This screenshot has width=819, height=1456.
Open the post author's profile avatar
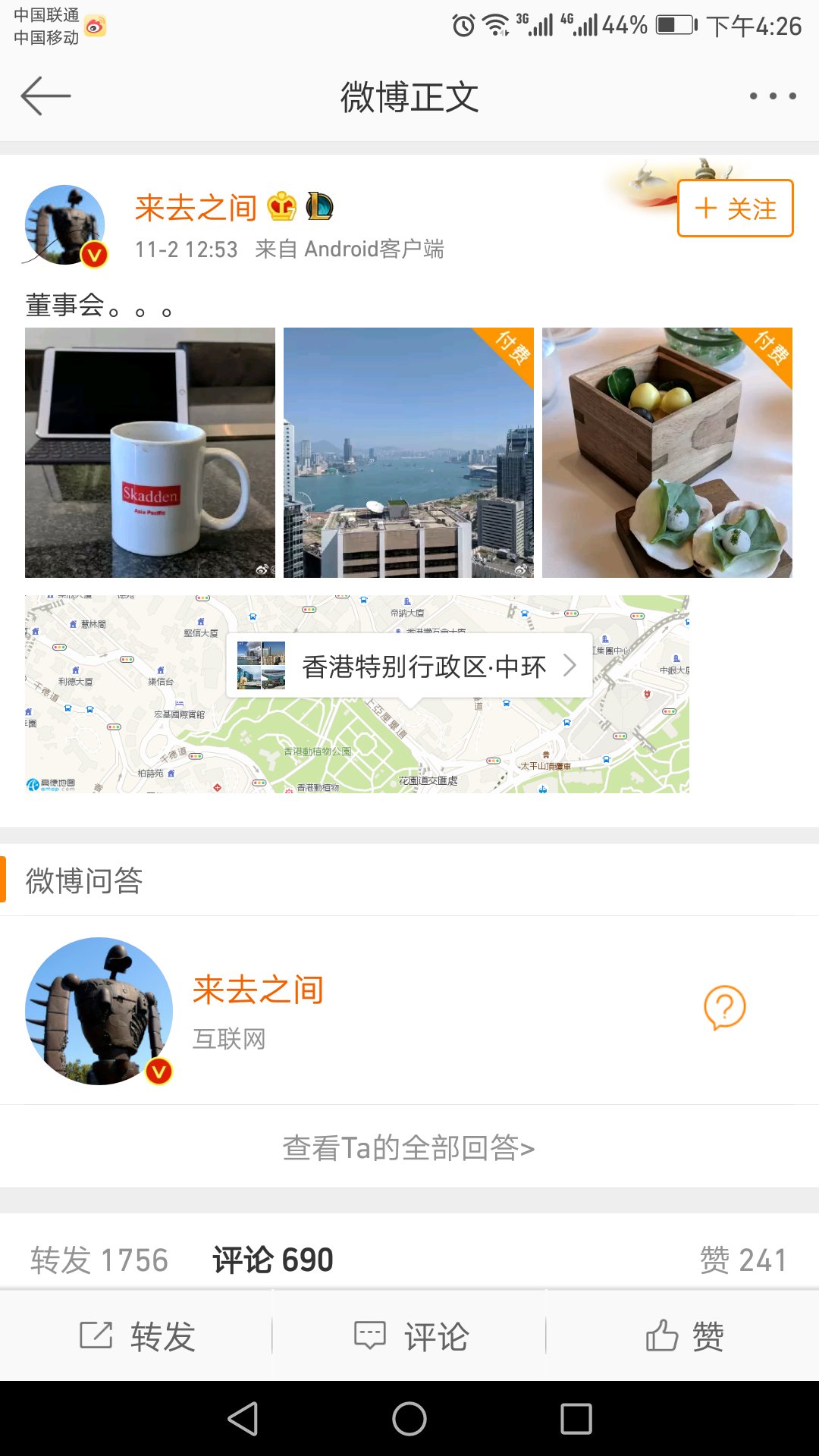[65, 225]
